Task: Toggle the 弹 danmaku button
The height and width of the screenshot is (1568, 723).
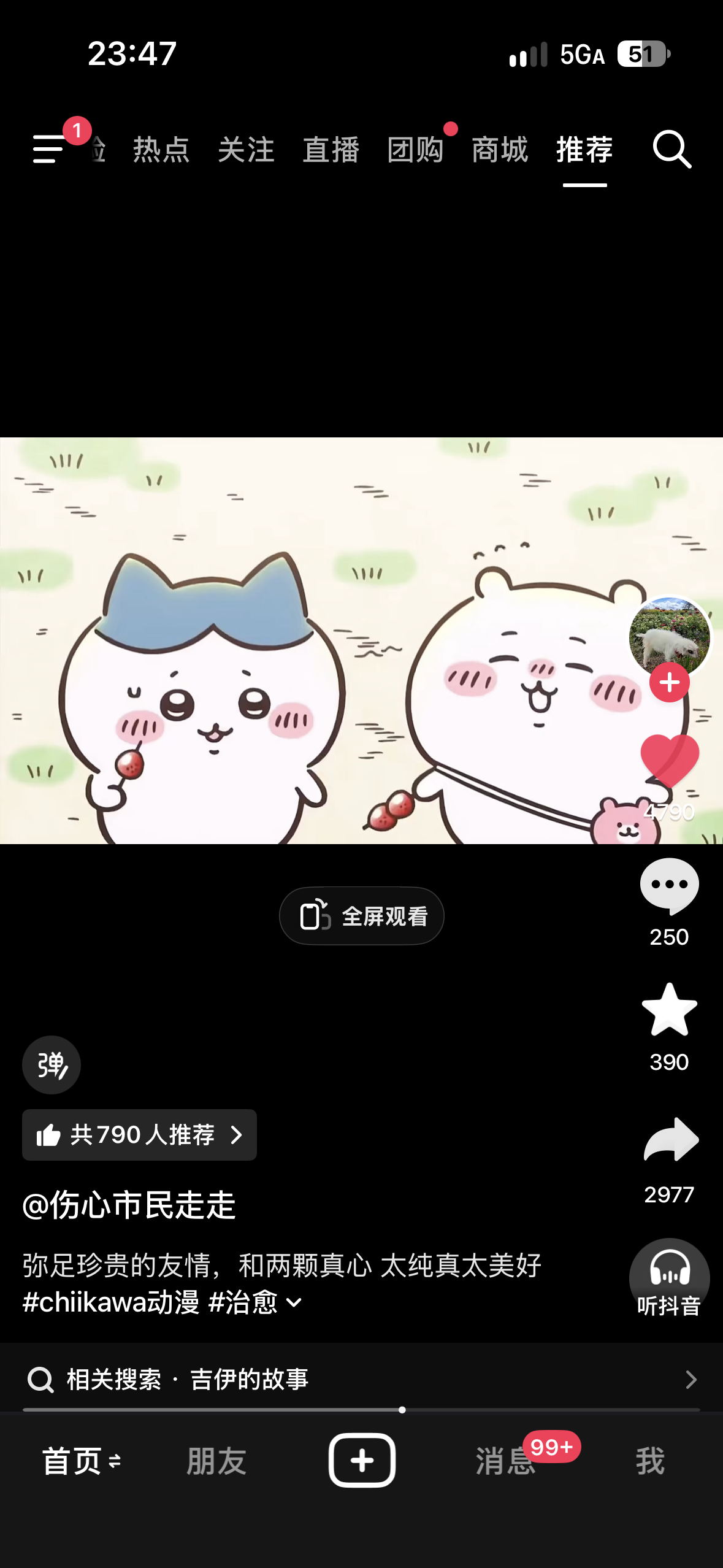Action: [x=52, y=1065]
